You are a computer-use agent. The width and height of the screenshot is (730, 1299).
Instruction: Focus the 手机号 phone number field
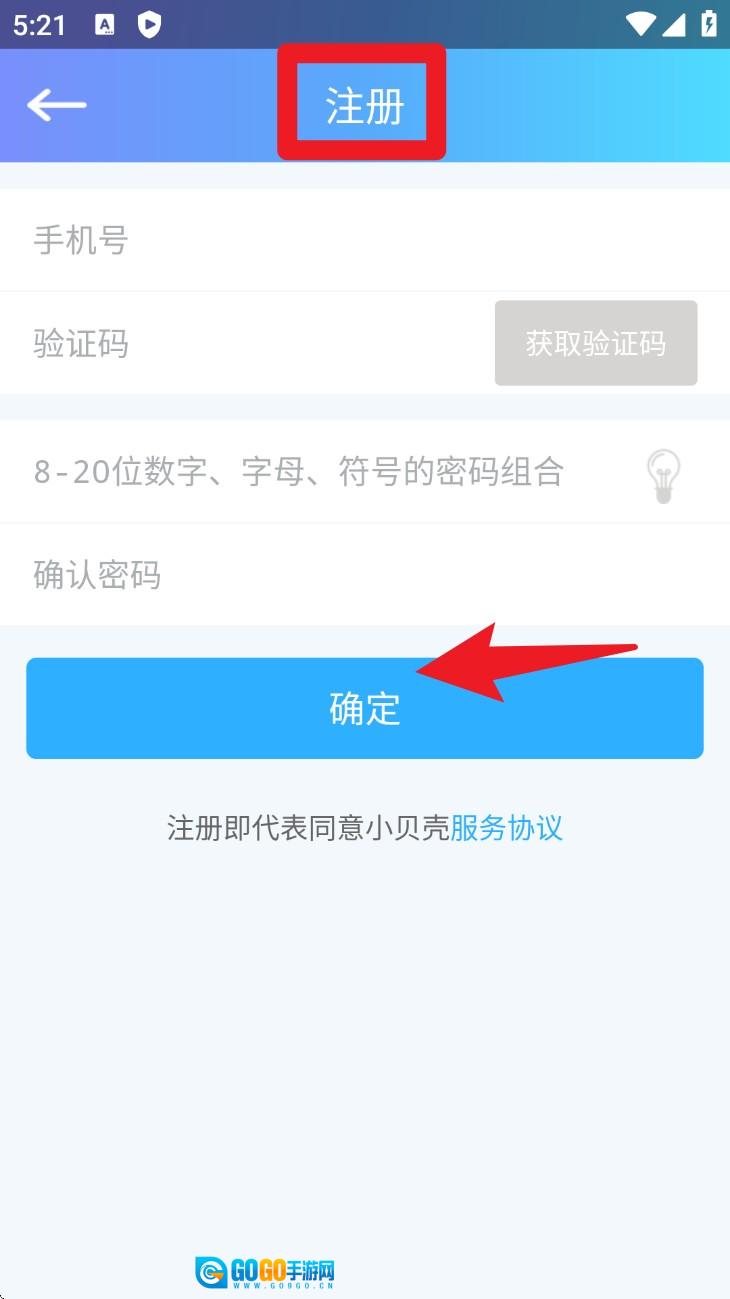coord(365,240)
